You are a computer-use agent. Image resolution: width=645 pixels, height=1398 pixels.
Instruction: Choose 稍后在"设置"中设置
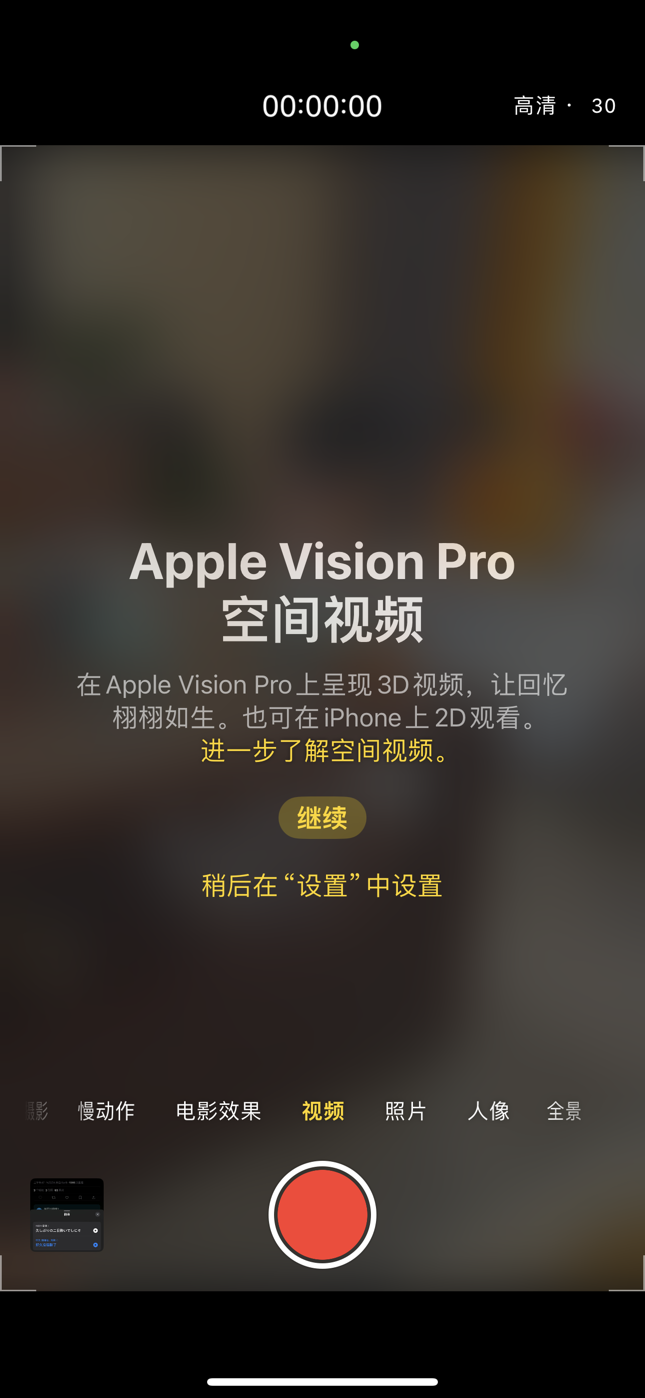[322, 886]
